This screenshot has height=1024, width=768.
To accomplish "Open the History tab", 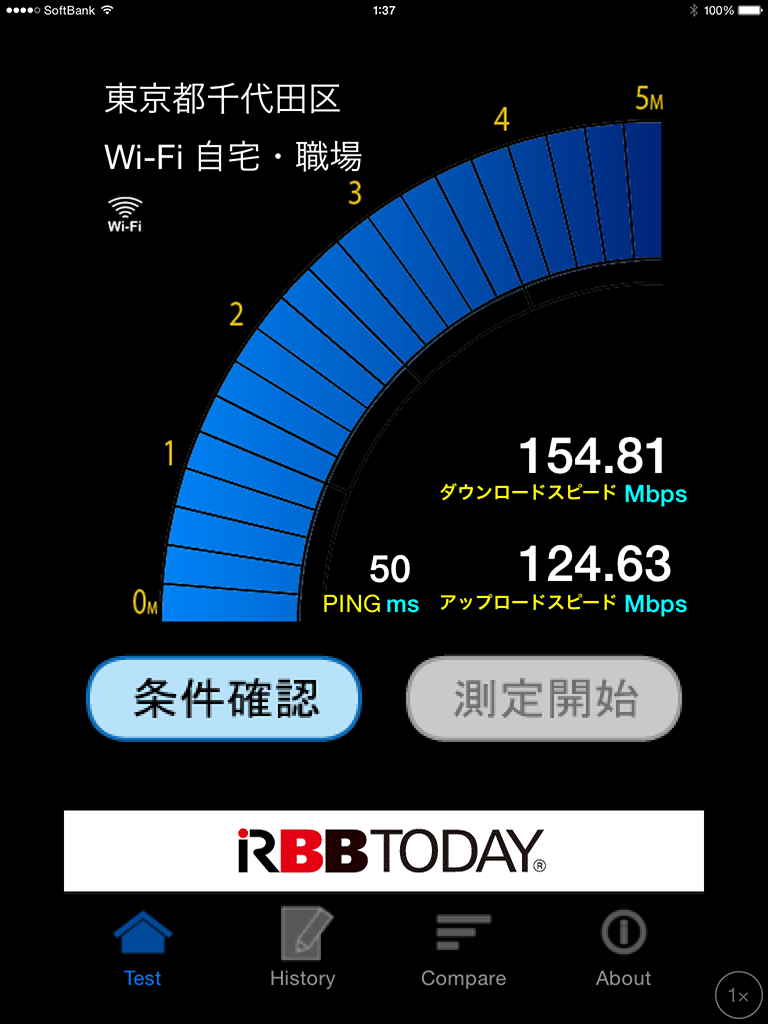I will 302,949.
